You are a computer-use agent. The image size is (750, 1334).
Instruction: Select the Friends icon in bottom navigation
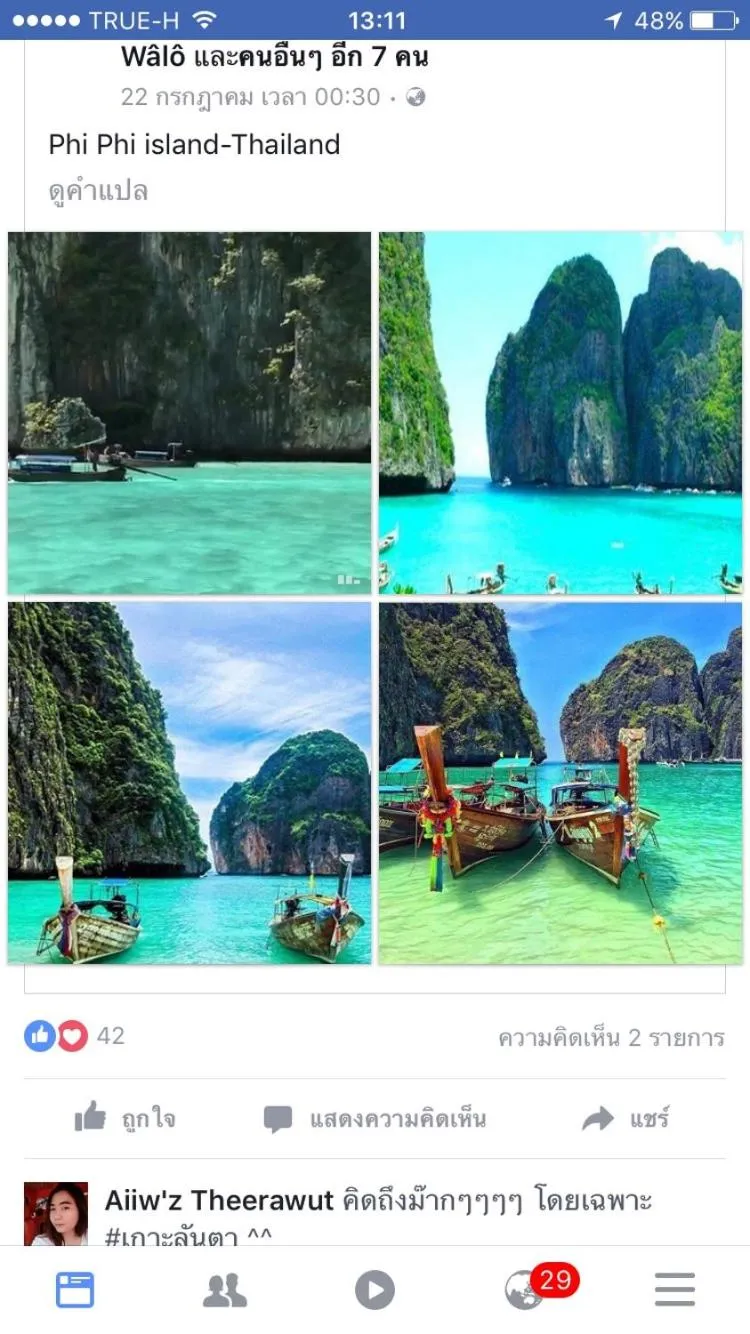225,1289
